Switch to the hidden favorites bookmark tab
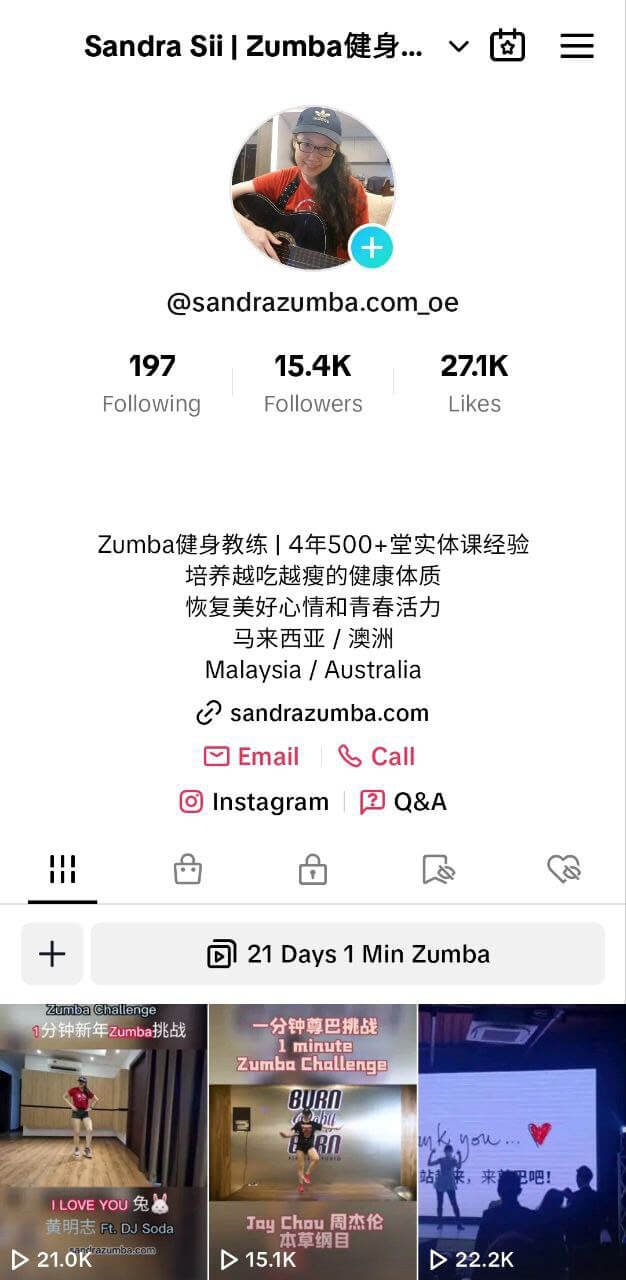The height and width of the screenshot is (1280, 626). (438, 869)
